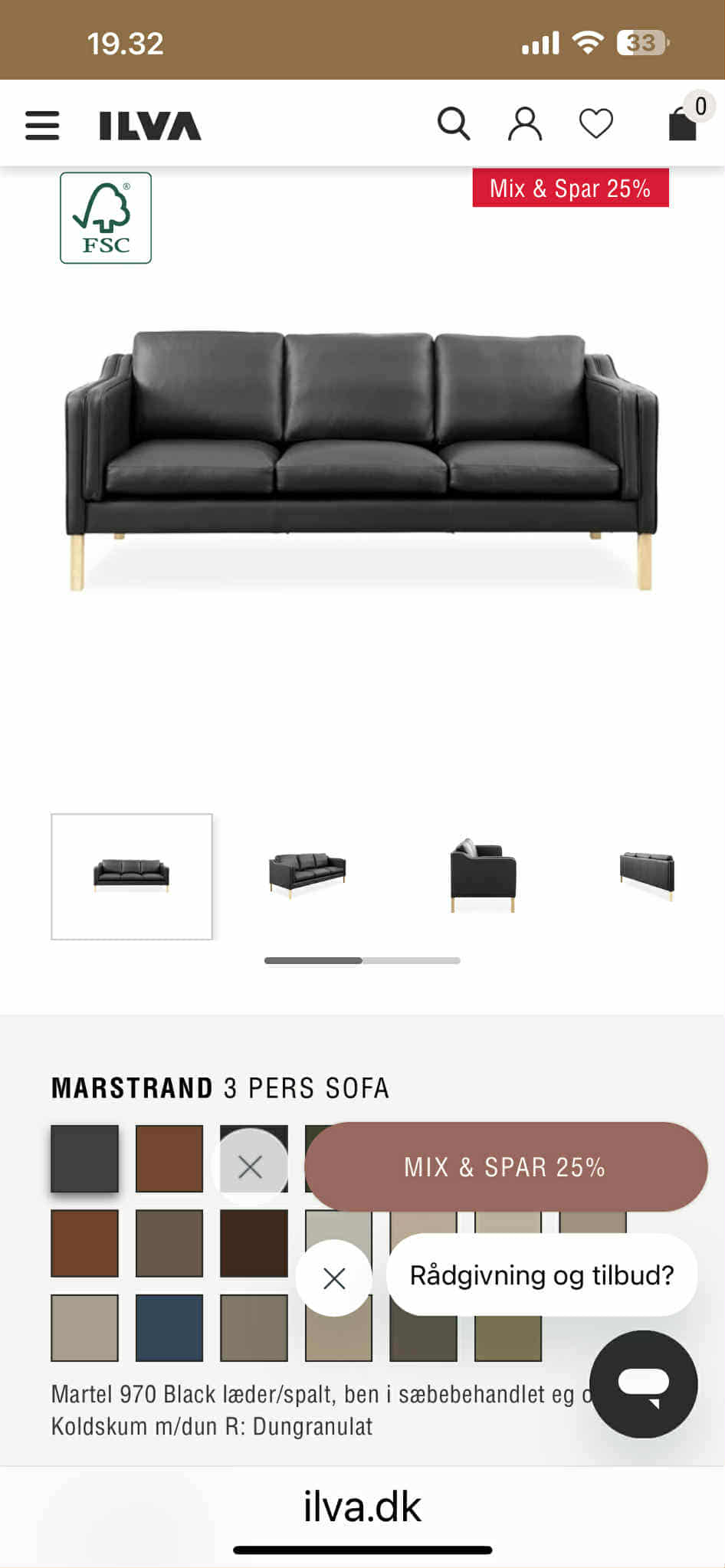Open the shopping bag cart
725x1568 pixels.
coord(683,123)
